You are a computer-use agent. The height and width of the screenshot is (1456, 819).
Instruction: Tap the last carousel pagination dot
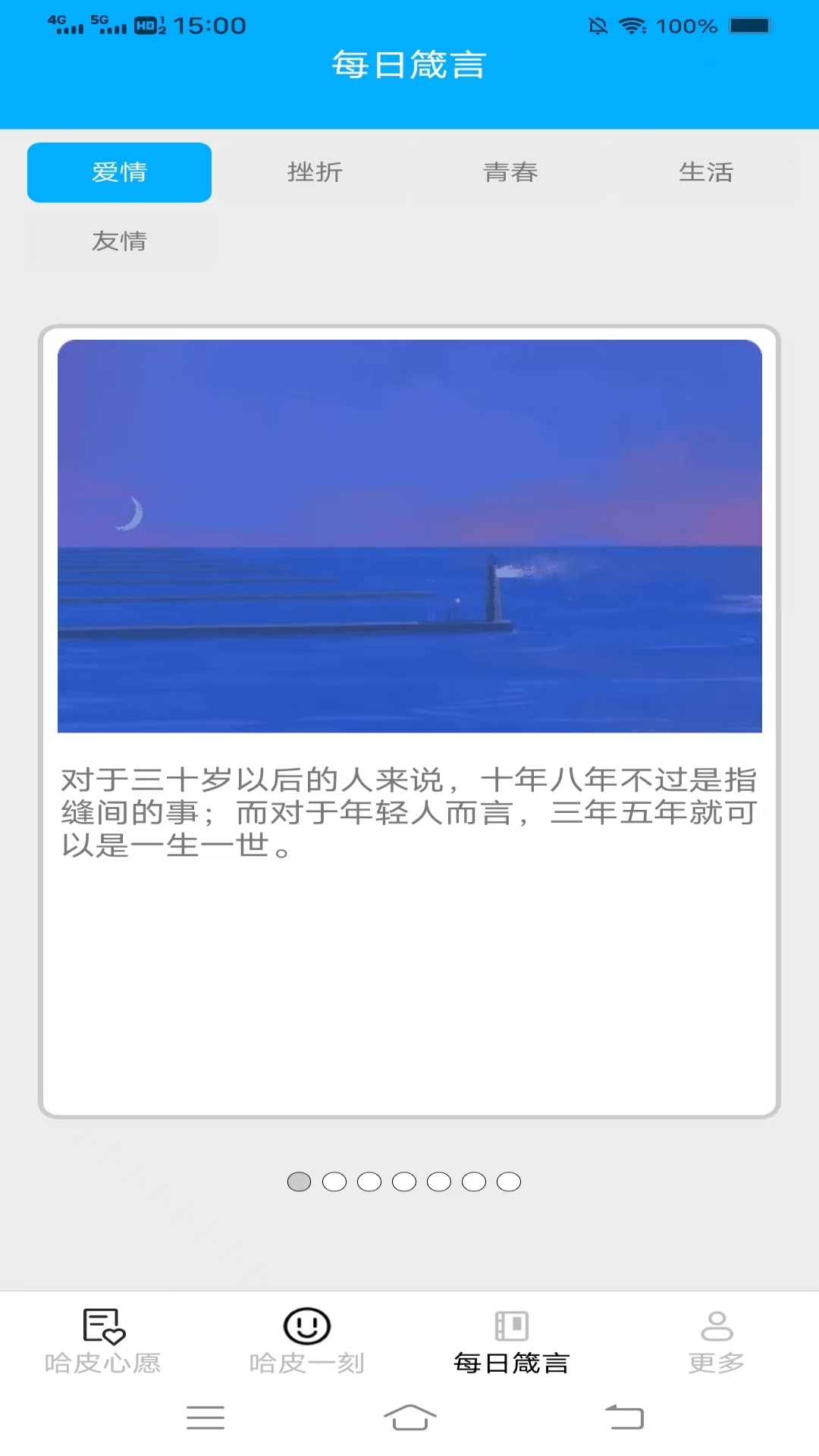tap(510, 1181)
